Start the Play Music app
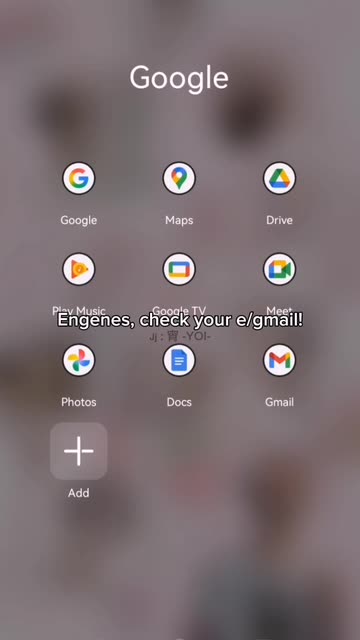Viewport: 360px width, 640px height. [78, 269]
